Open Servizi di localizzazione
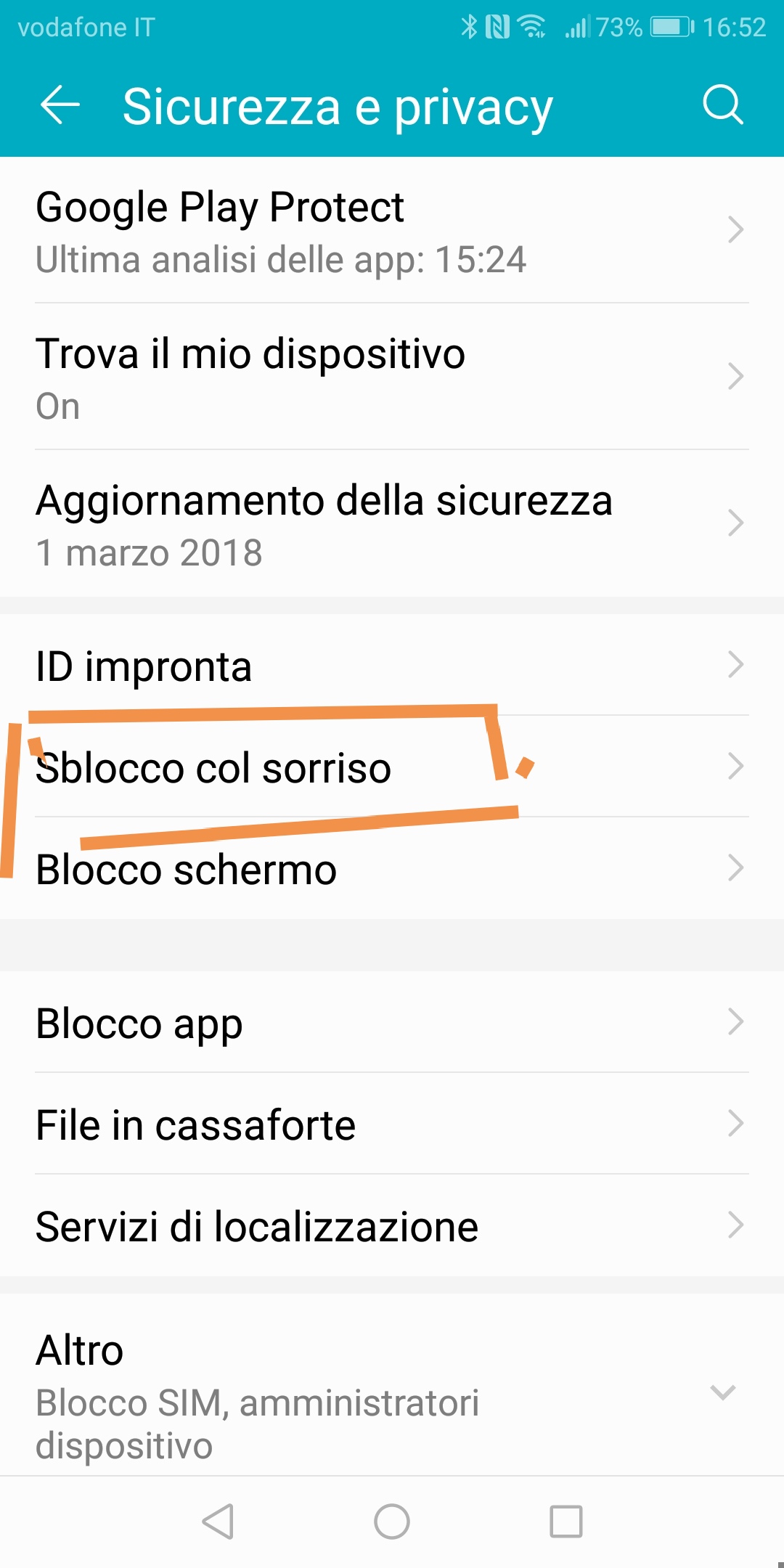Screen dimensions: 784x1568 (x=392, y=1225)
